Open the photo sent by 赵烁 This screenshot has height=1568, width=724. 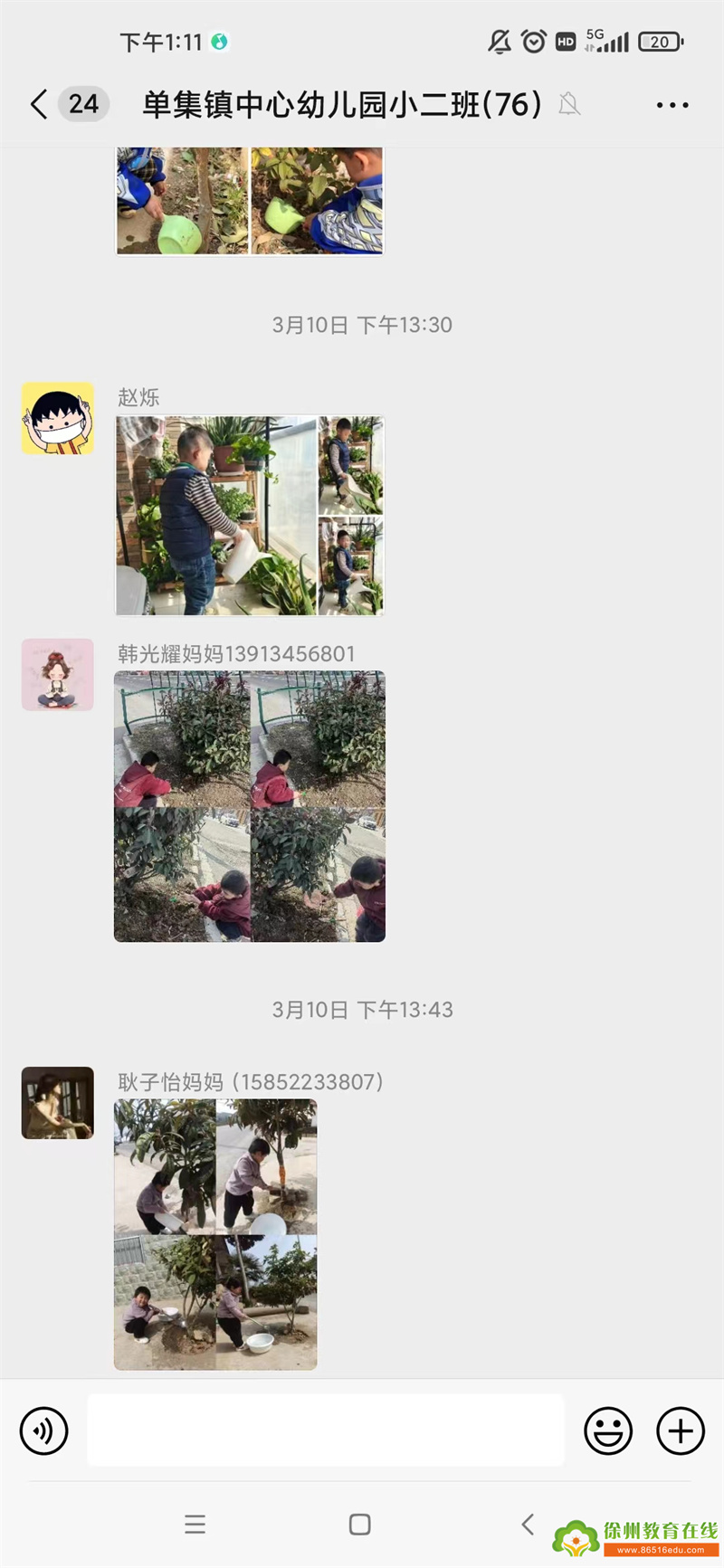click(x=250, y=516)
